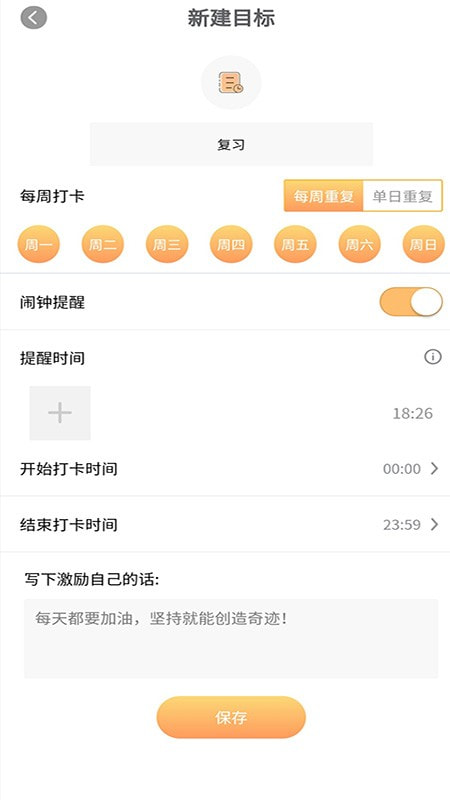
Task: Open 开始打卡时间 time picker
Action: tap(225, 468)
